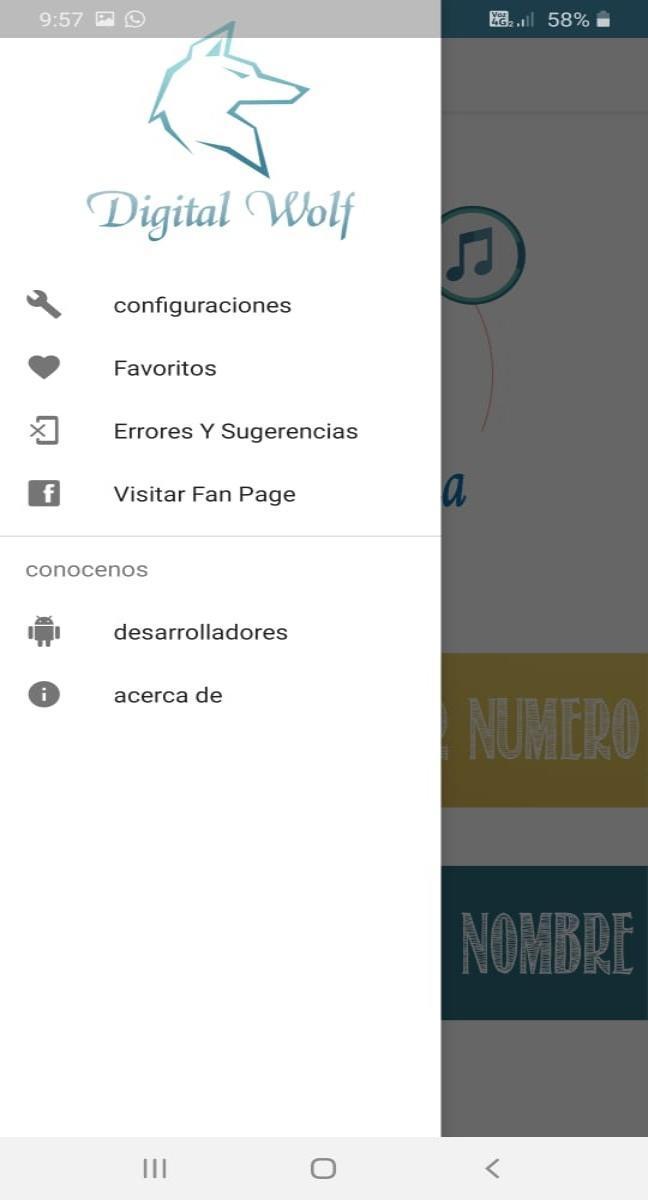Select Favoritos from the menu
This screenshot has width=648, height=1200.
coord(220,368)
